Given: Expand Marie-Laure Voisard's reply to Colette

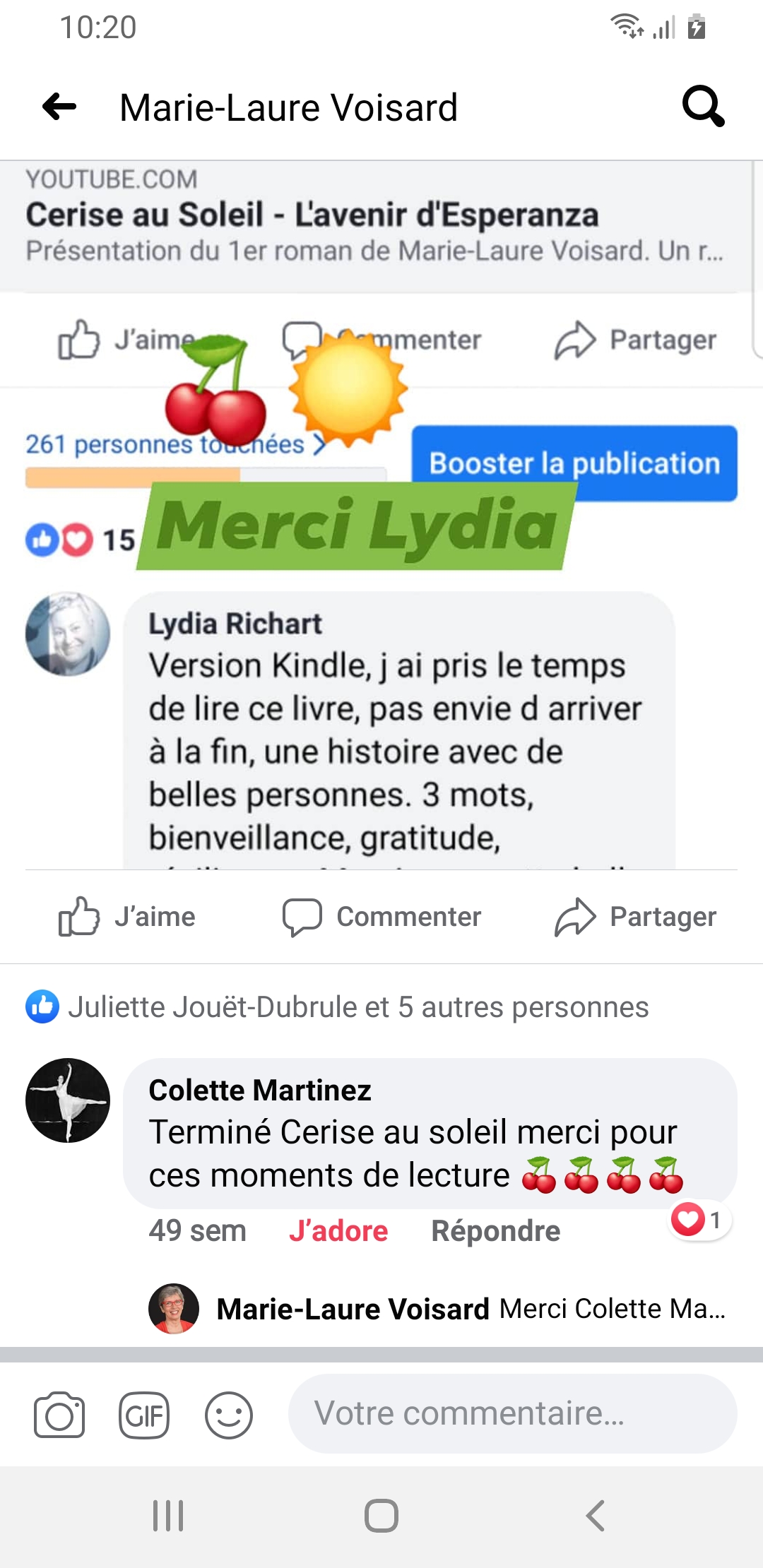Looking at the screenshot, I should (471, 1309).
